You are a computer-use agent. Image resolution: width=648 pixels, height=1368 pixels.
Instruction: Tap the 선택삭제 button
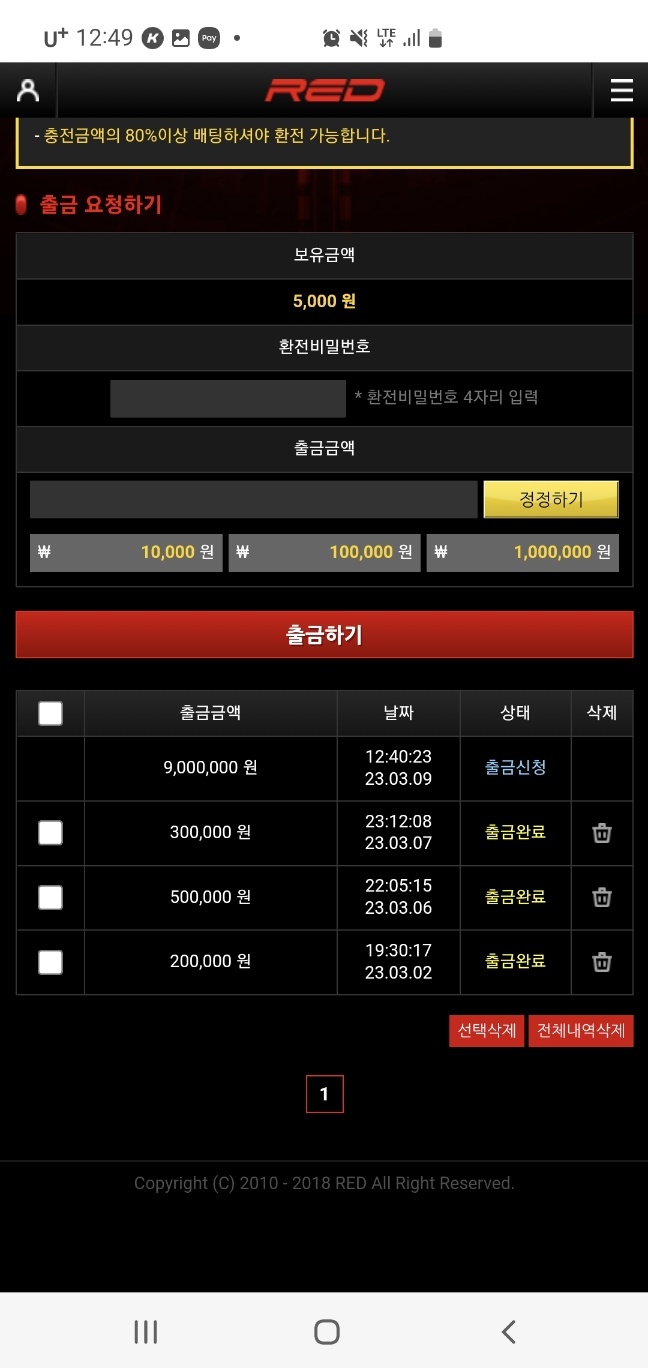487,1031
